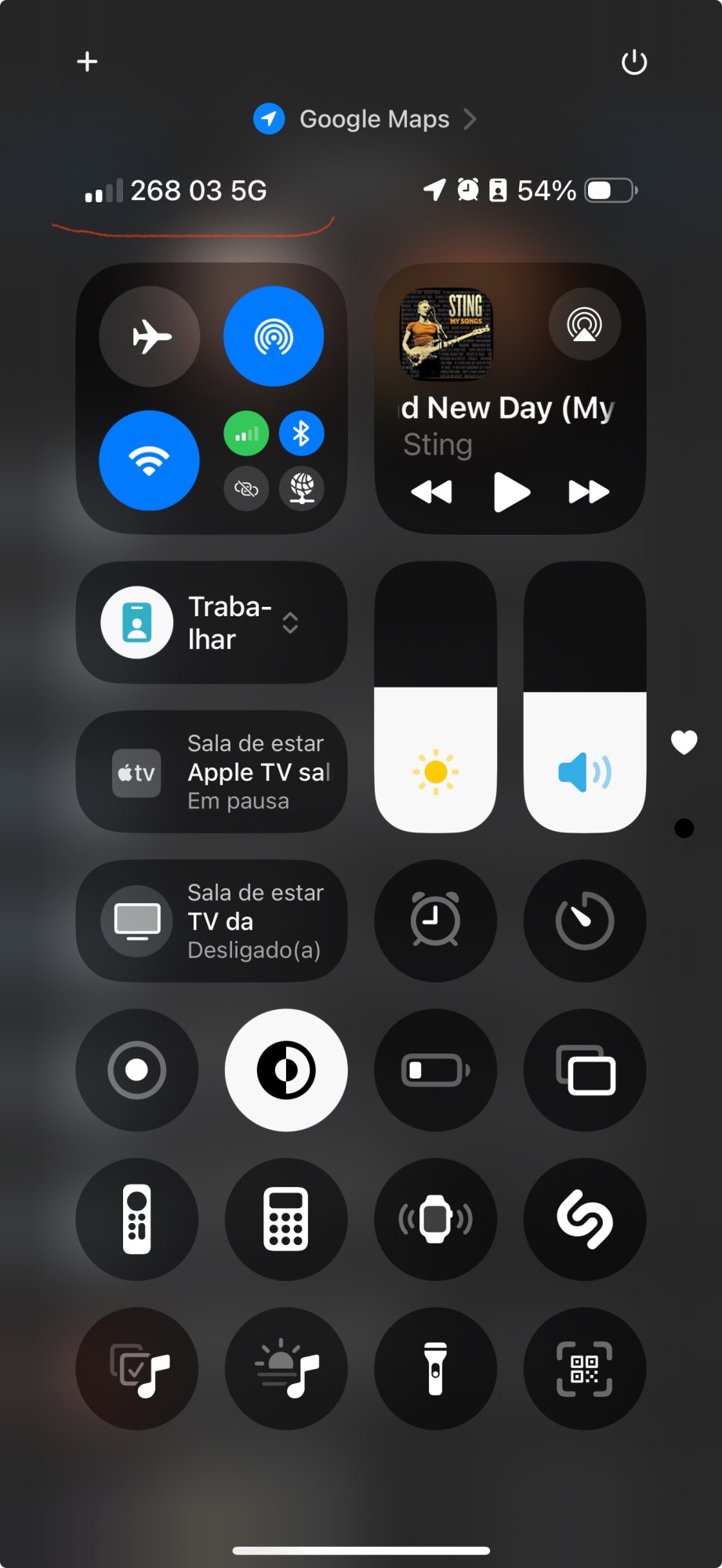Open Google Maps location usage link
The height and width of the screenshot is (1568, 722).
pyautogui.click(x=365, y=119)
